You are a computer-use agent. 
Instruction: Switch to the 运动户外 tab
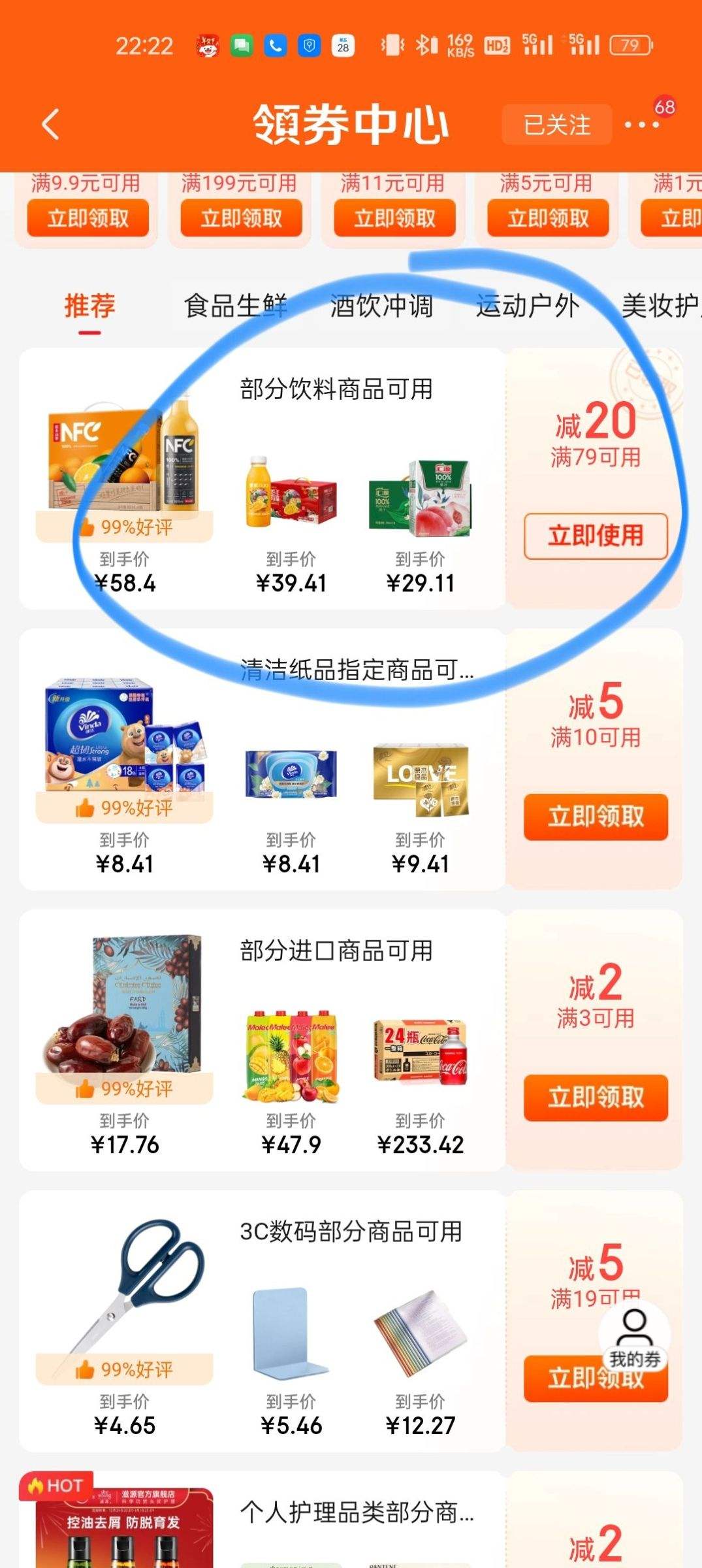point(526,304)
